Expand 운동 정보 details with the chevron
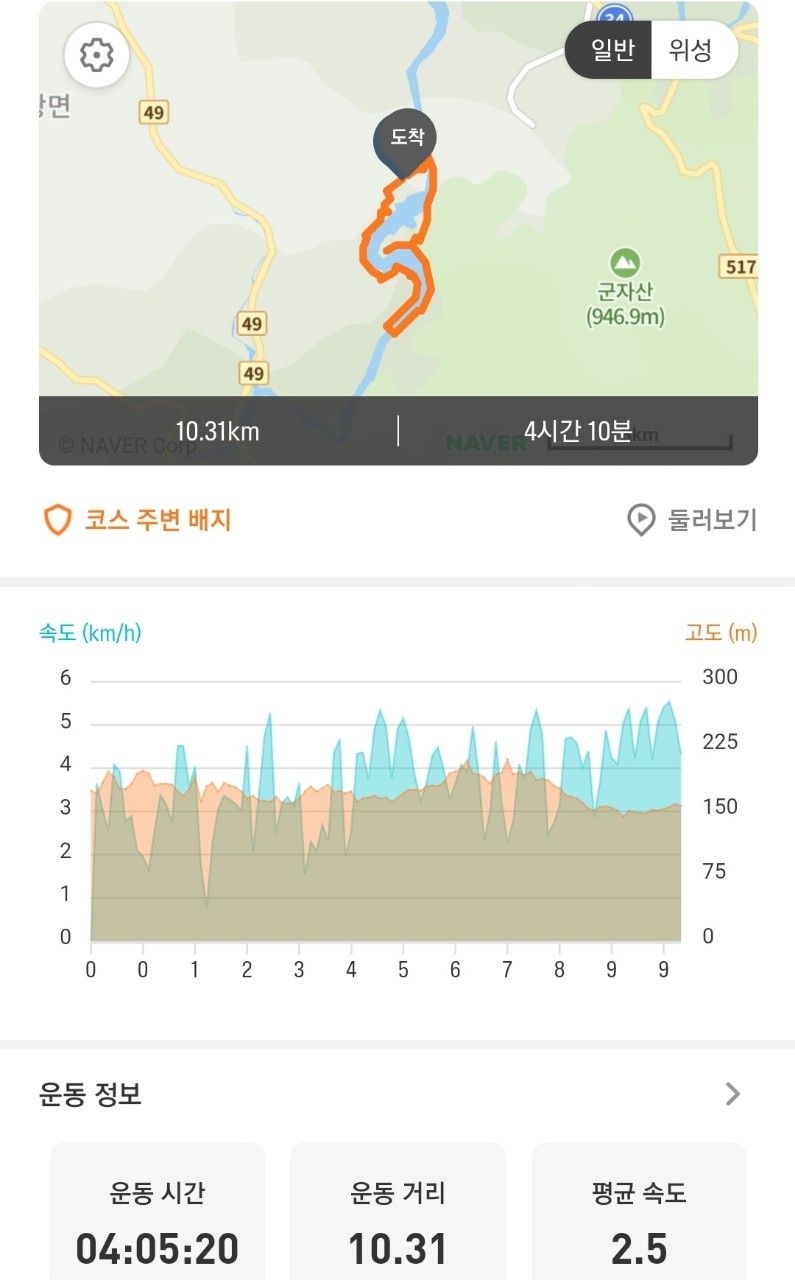The image size is (795, 1280). tap(733, 1094)
